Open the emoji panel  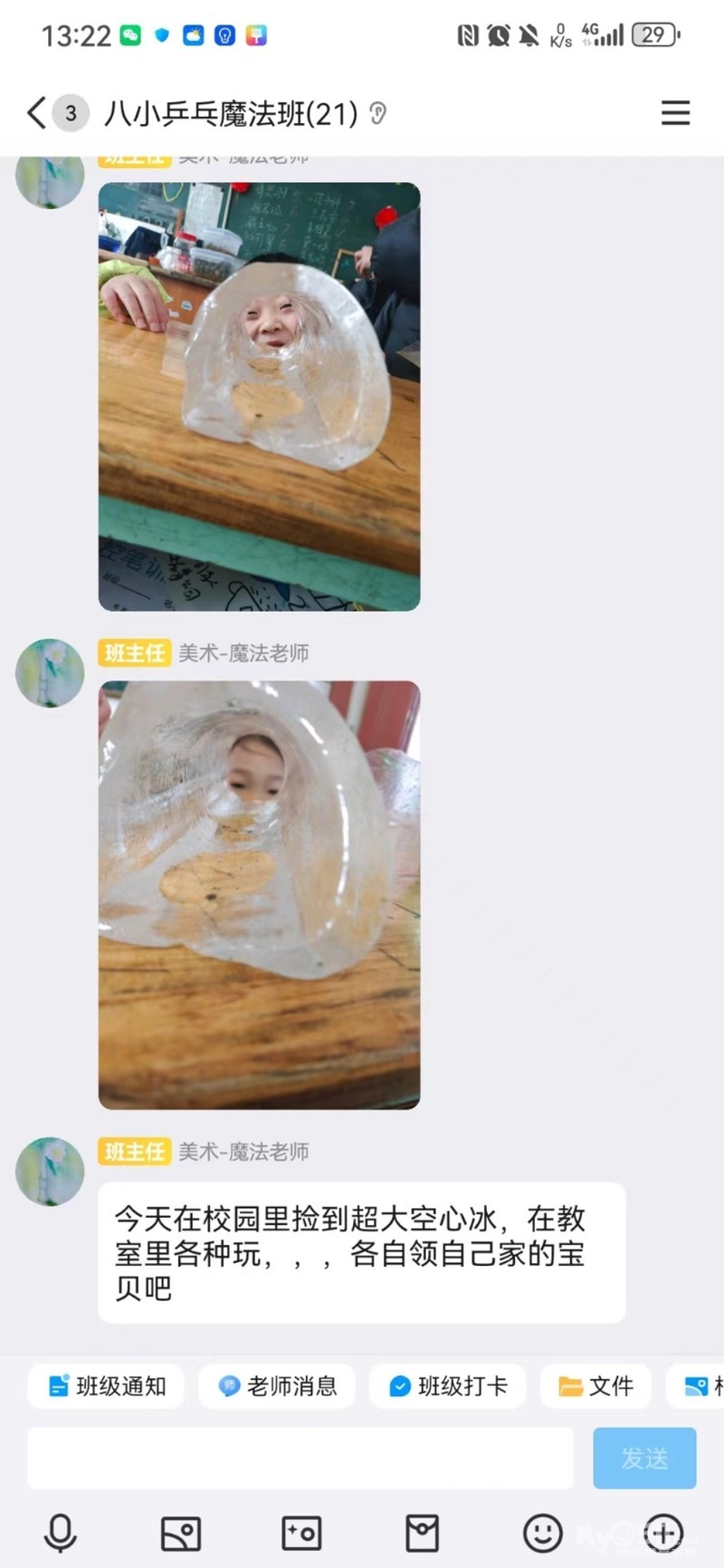543,1533
